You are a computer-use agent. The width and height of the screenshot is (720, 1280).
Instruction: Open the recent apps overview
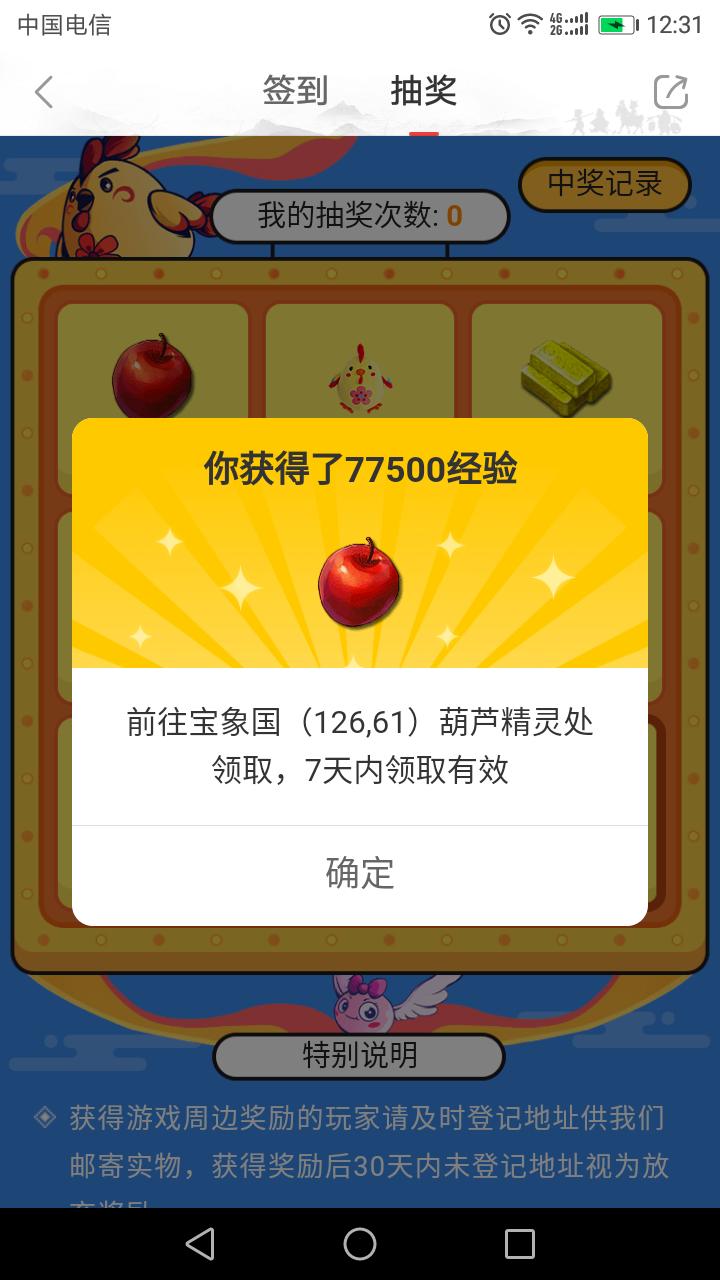520,1244
